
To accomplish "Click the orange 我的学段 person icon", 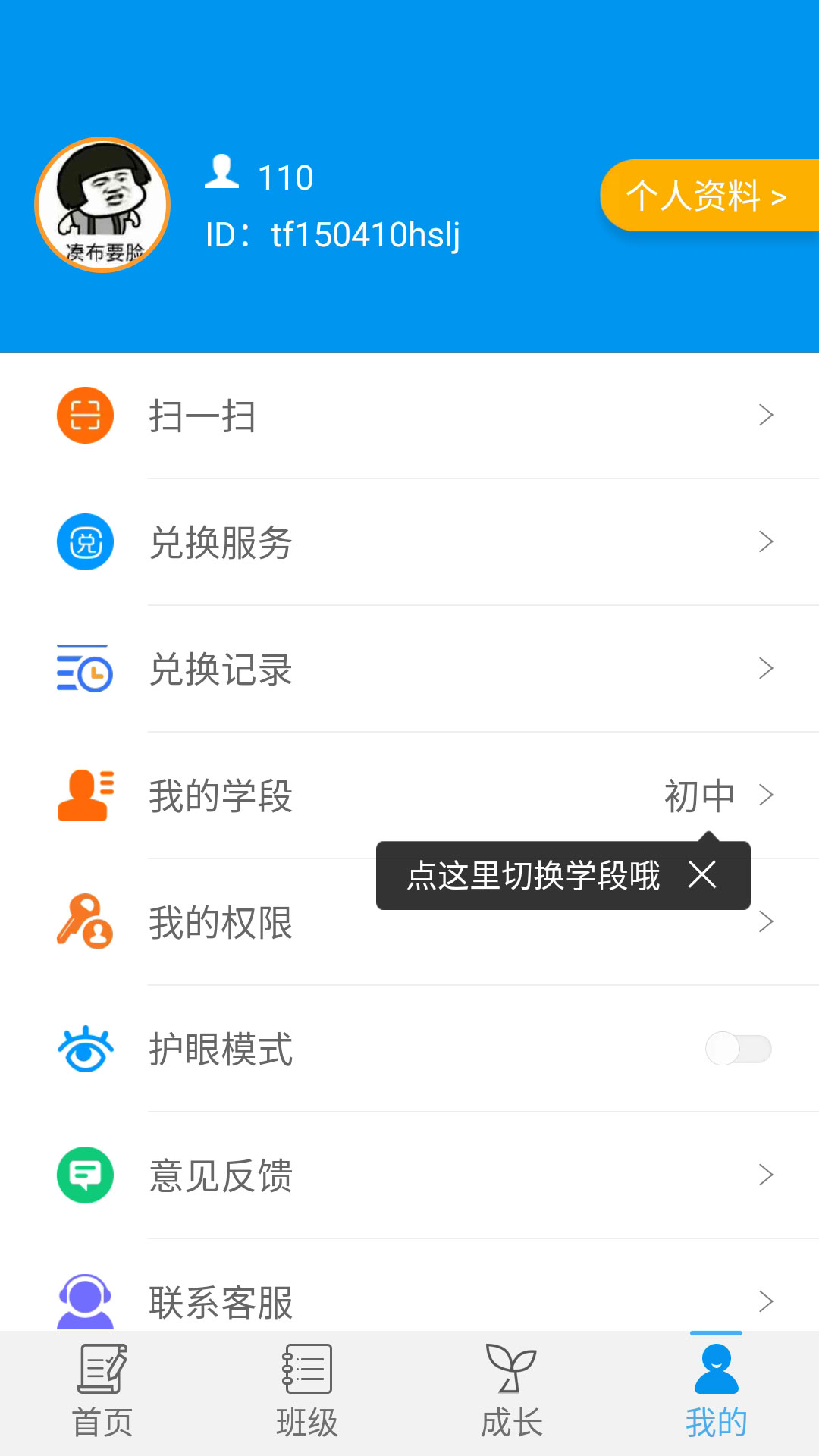I will point(83,795).
